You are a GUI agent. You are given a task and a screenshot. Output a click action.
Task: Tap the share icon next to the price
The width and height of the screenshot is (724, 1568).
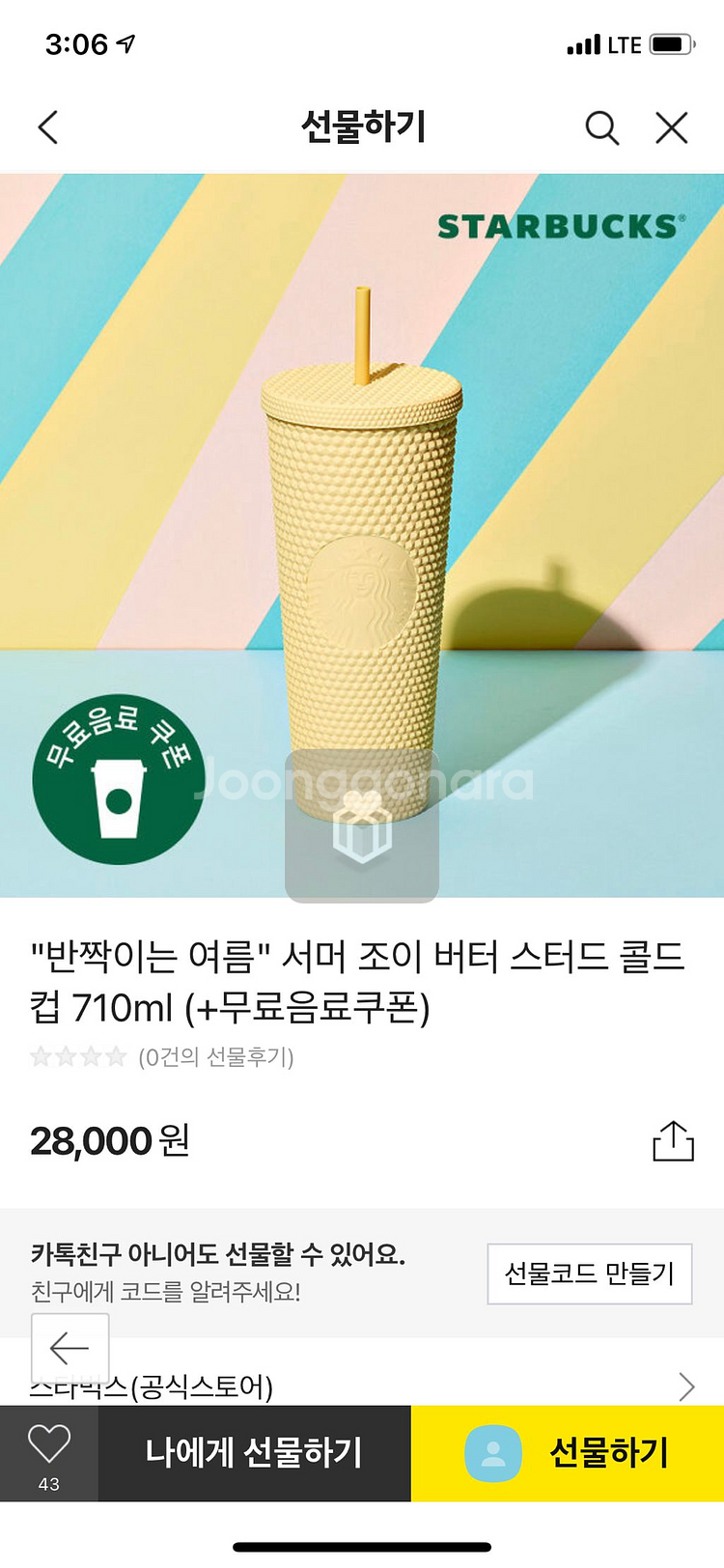[x=675, y=1140]
